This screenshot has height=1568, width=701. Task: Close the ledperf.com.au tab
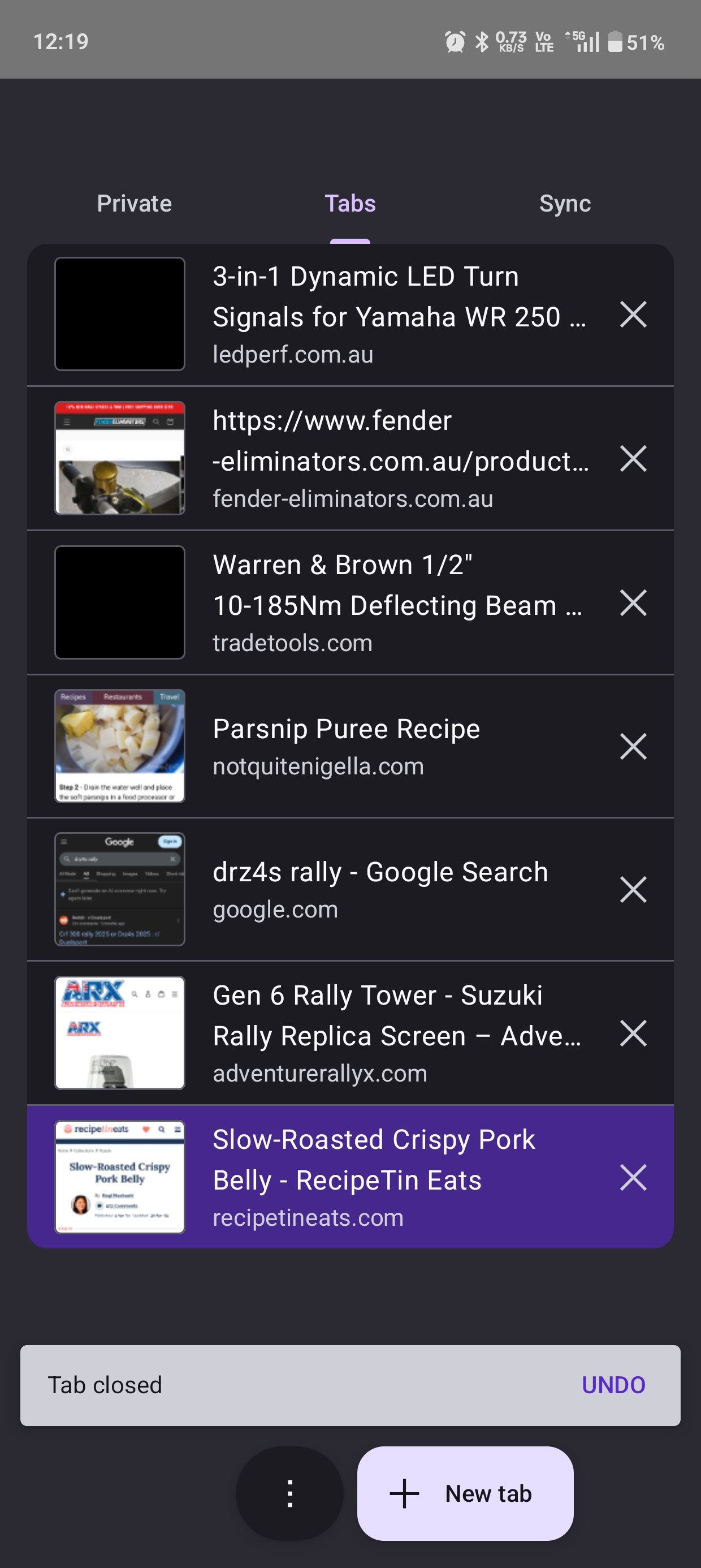point(633,315)
